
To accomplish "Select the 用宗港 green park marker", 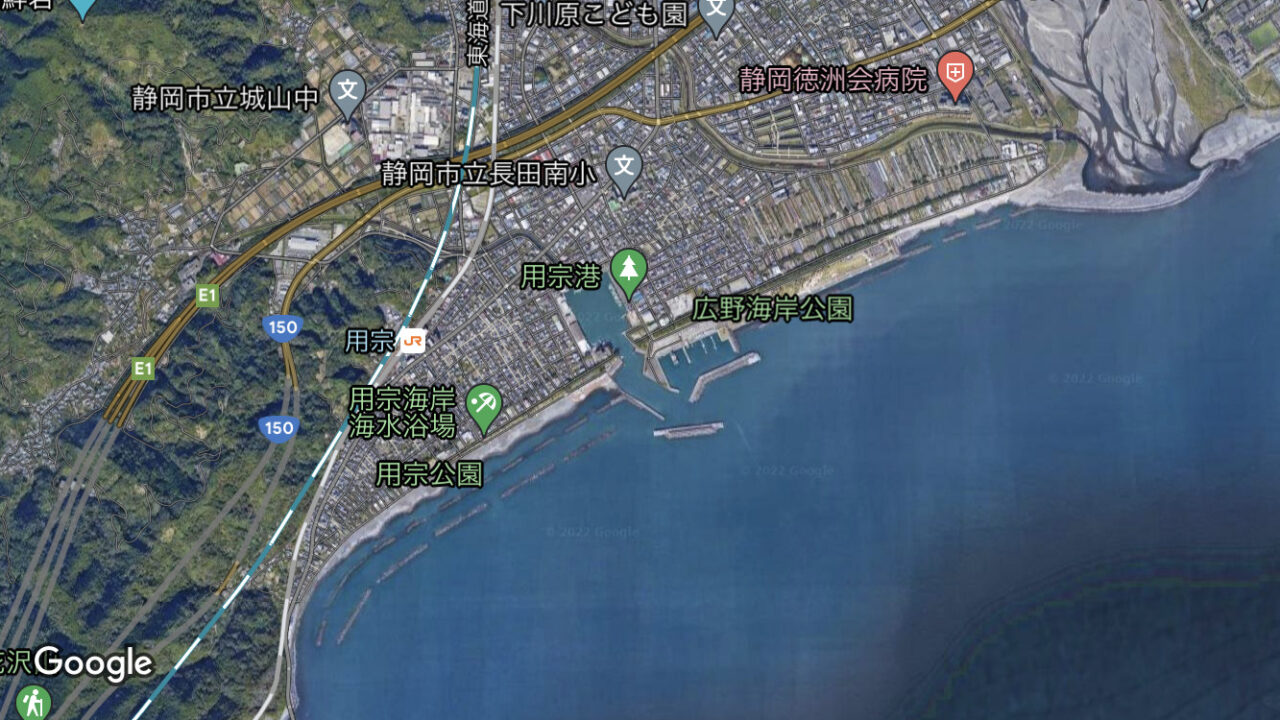I will [x=629, y=270].
